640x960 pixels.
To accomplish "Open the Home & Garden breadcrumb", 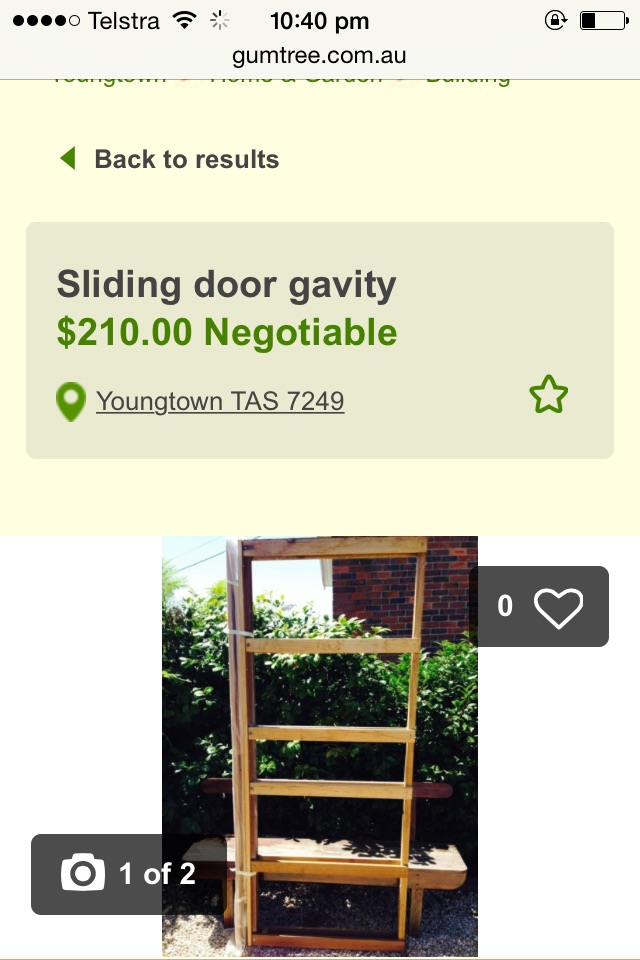I will tap(295, 78).
